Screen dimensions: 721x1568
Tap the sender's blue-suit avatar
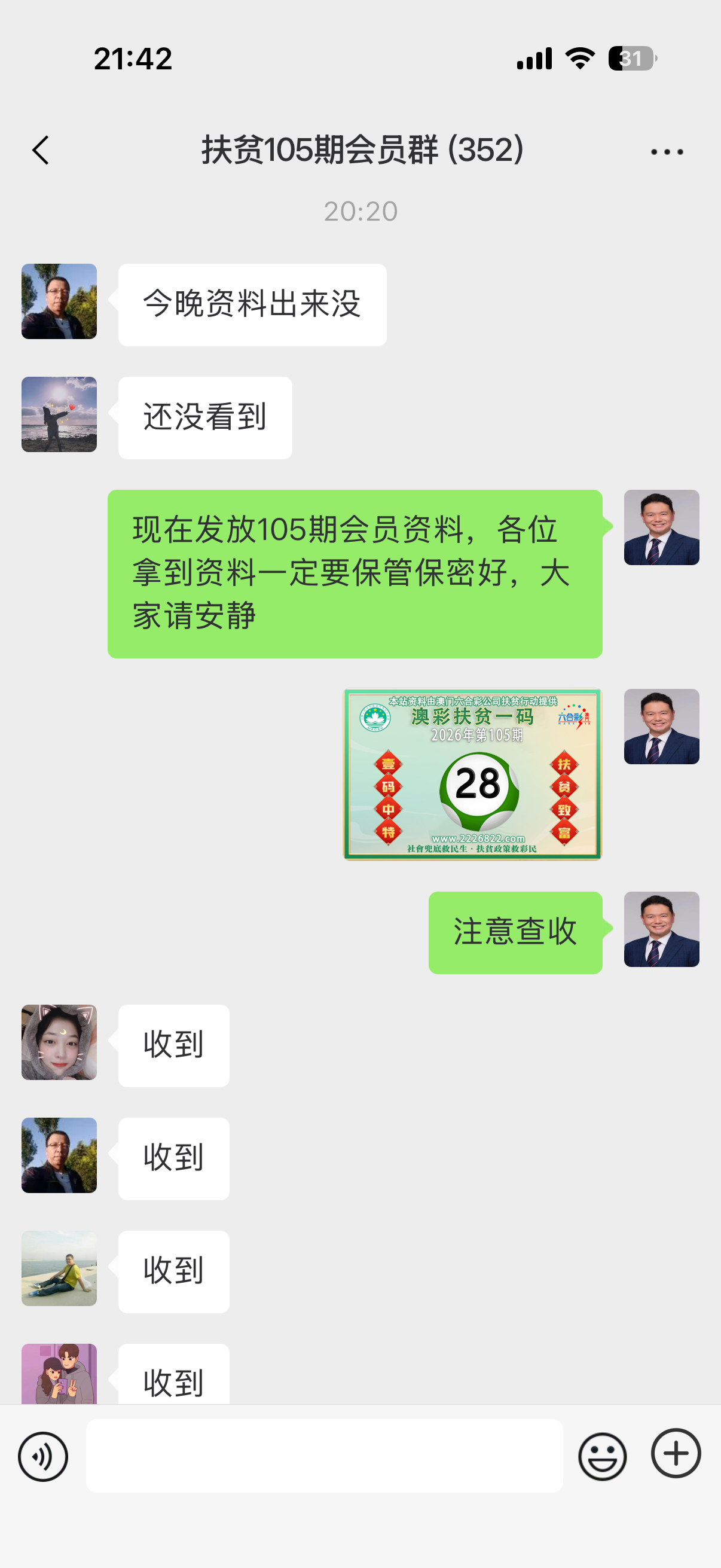tap(661, 527)
